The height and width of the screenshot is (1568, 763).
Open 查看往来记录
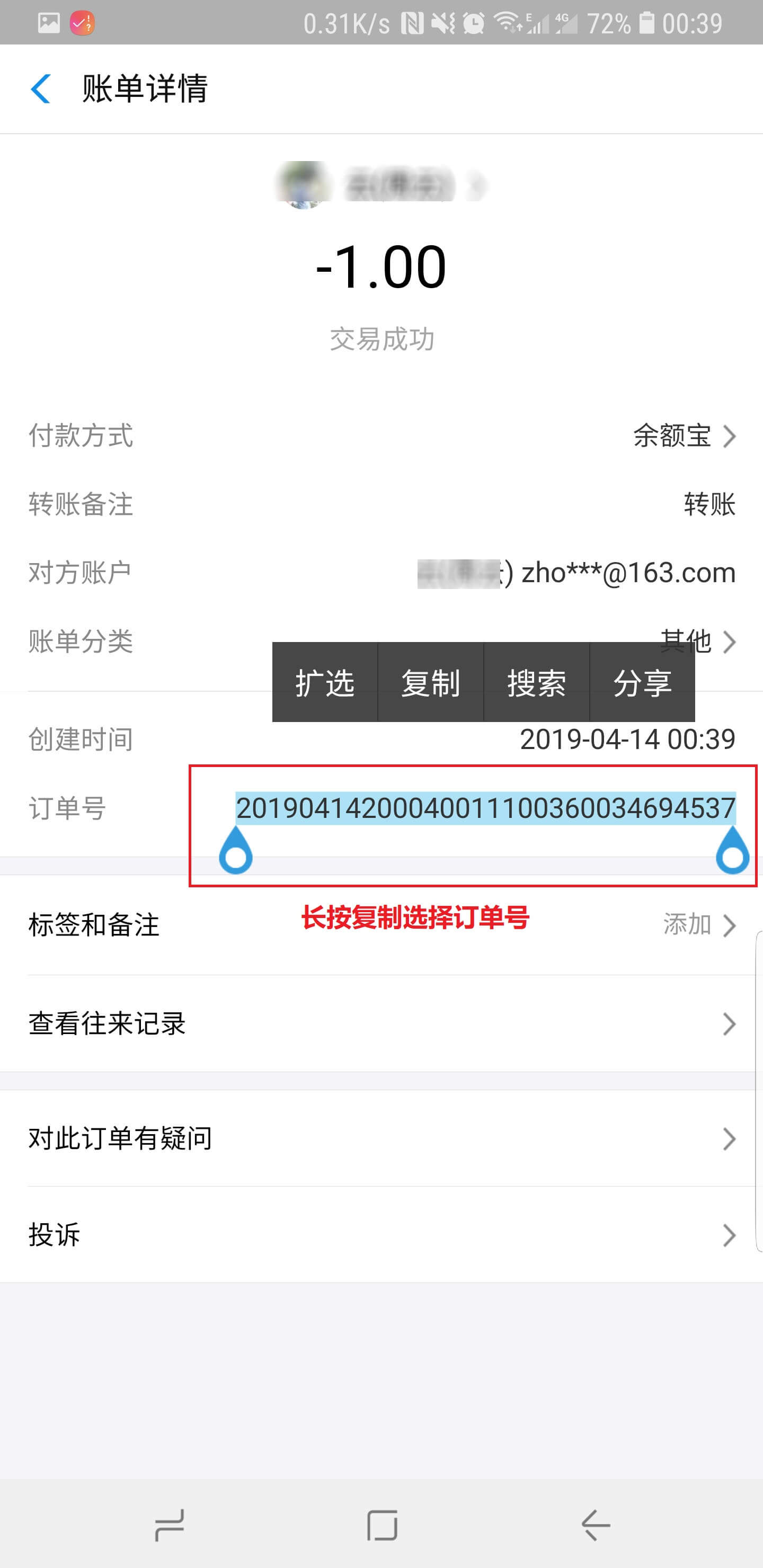381,1024
